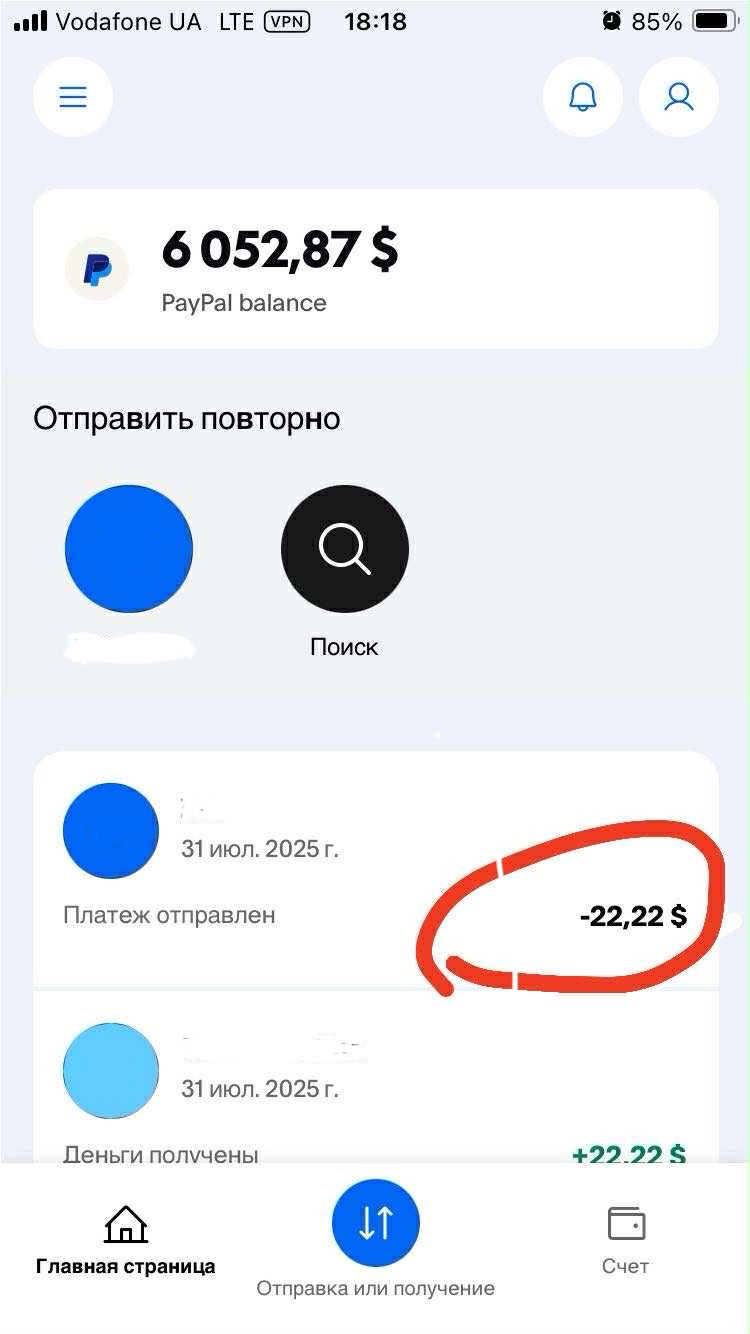The height and width of the screenshot is (1334, 750).
Task: Open the hamburger menu
Action: [x=73, y=97]
